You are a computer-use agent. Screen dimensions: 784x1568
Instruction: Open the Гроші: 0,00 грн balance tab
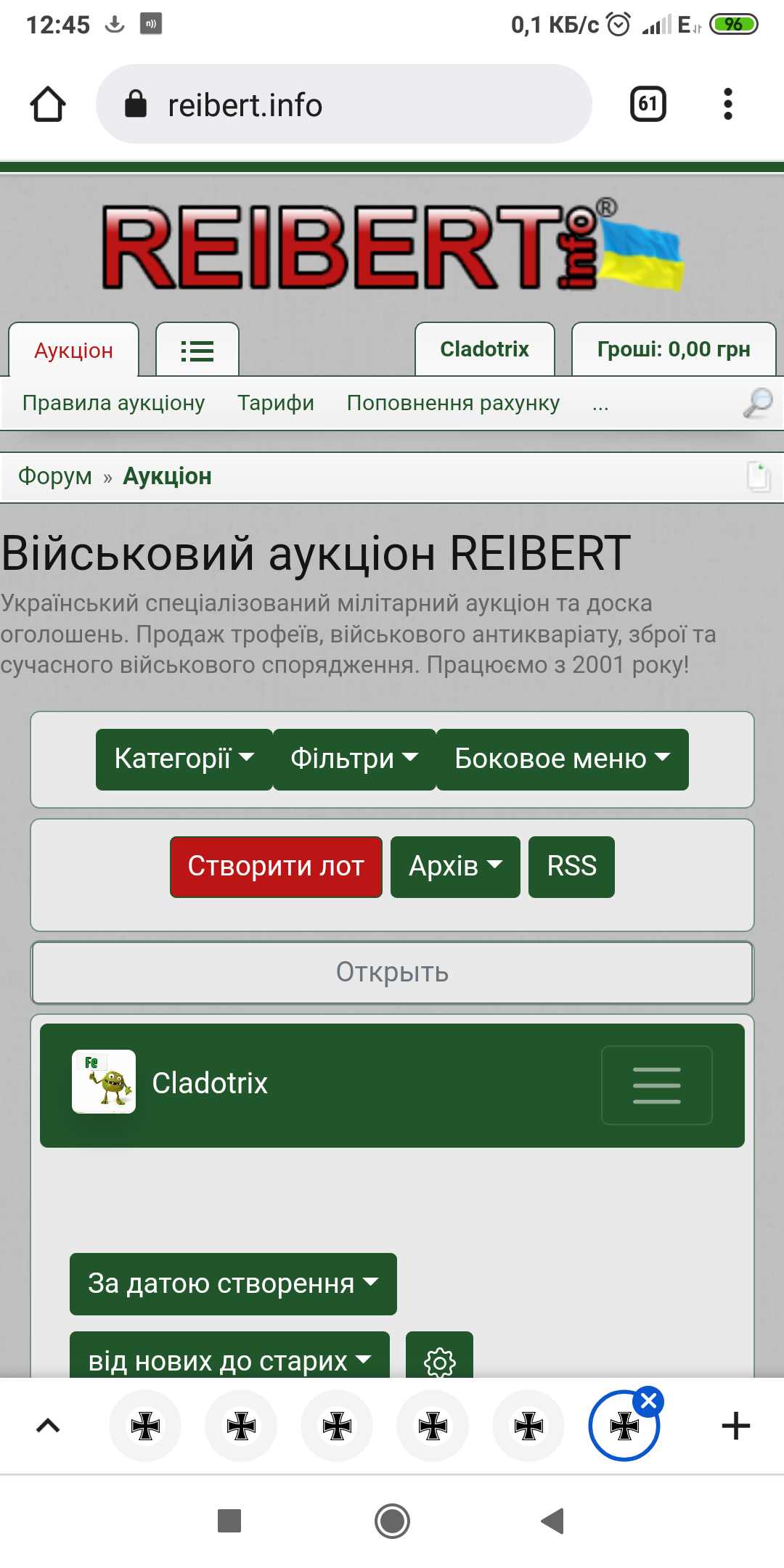pos(673,349)
